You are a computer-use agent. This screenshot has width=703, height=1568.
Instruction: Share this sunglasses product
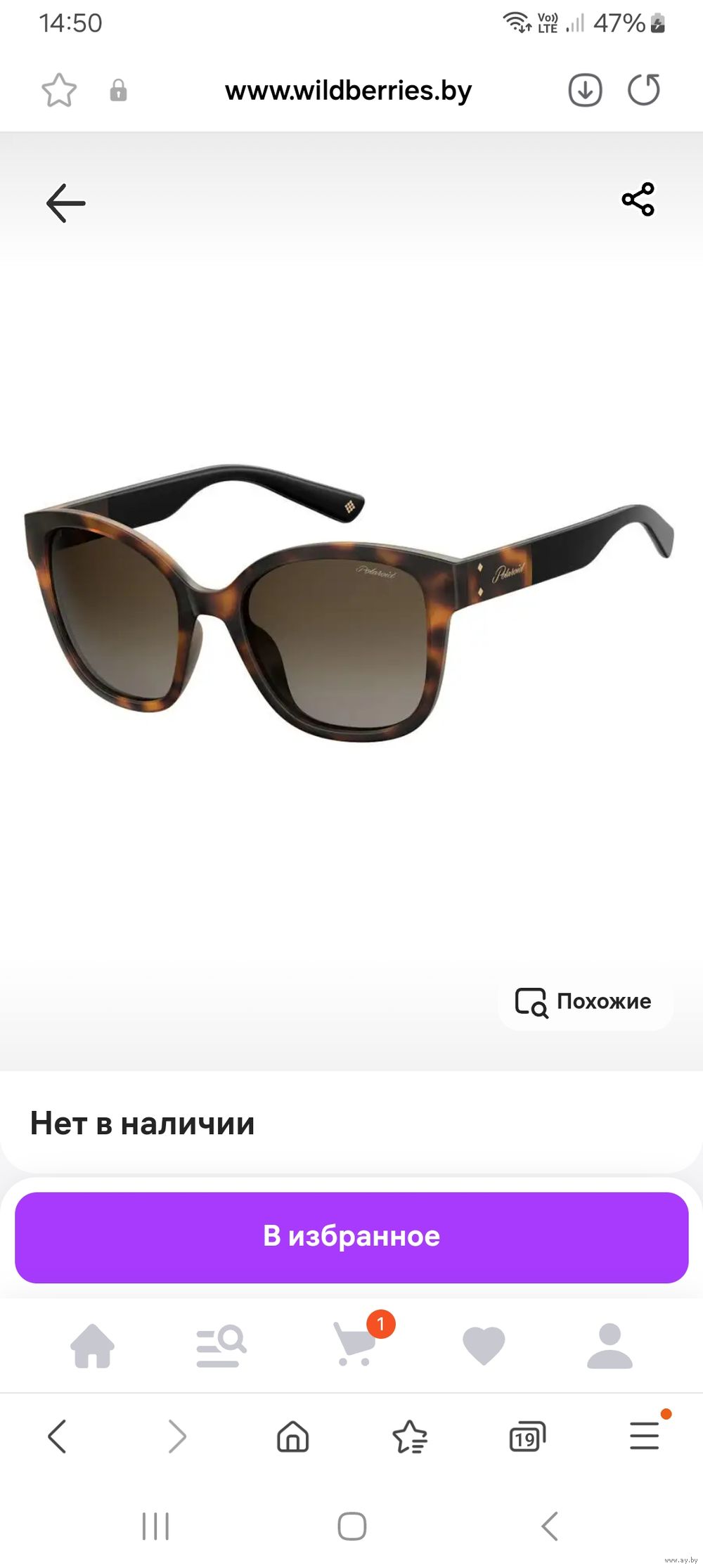tap(638, 200)
